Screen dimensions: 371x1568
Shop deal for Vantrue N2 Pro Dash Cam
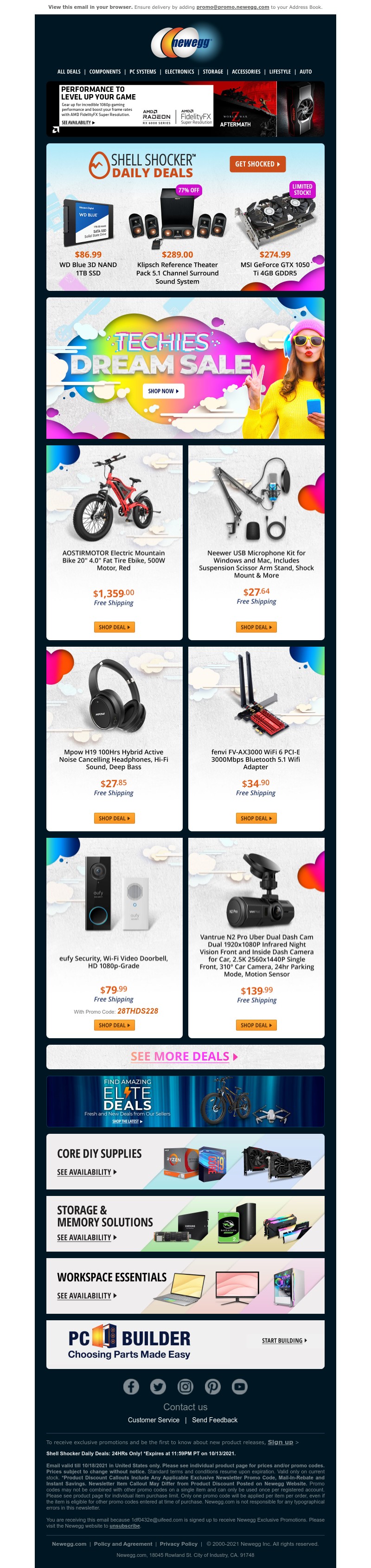point(256,1025)
